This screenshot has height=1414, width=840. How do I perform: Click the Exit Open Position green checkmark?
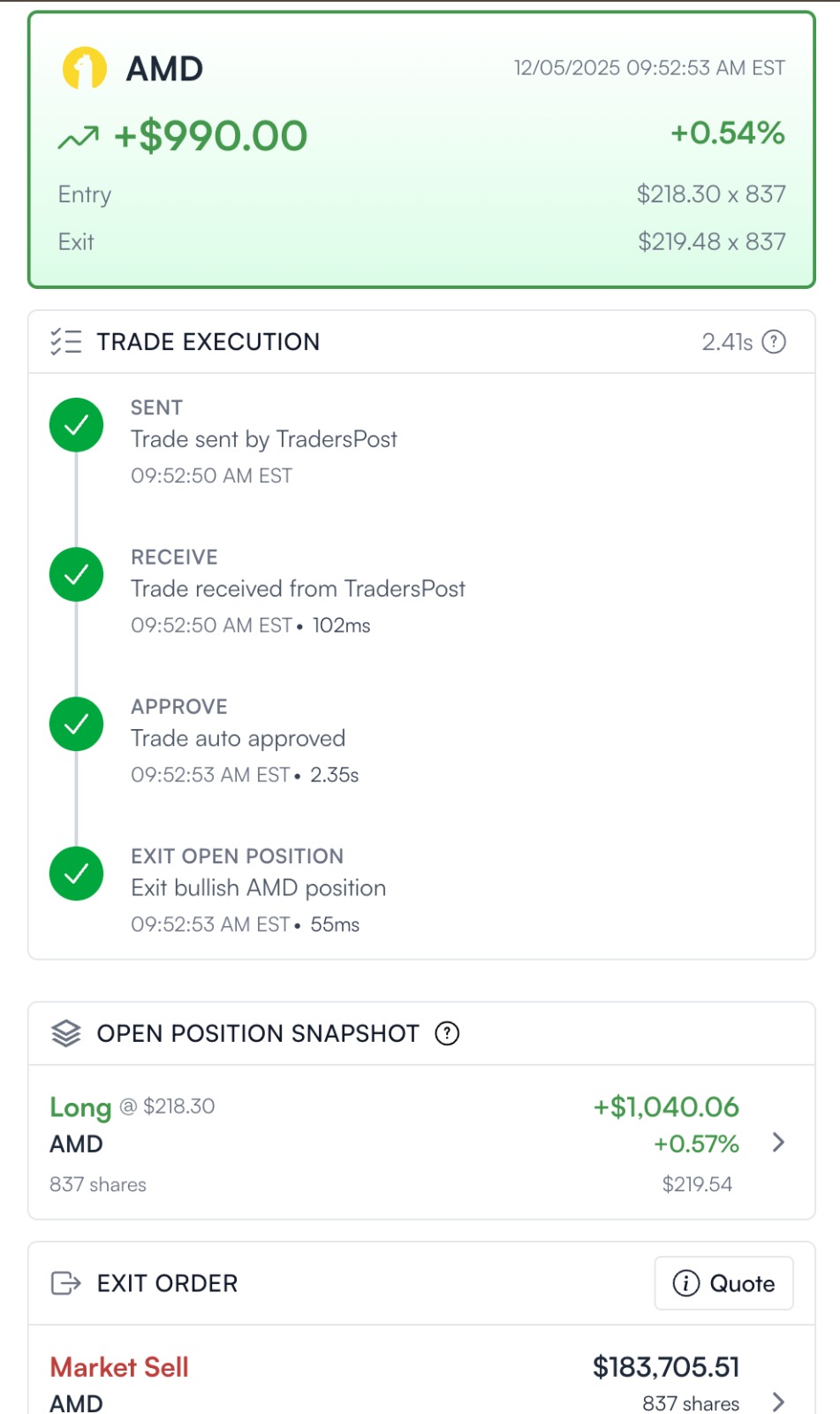[x=76, y=873]
